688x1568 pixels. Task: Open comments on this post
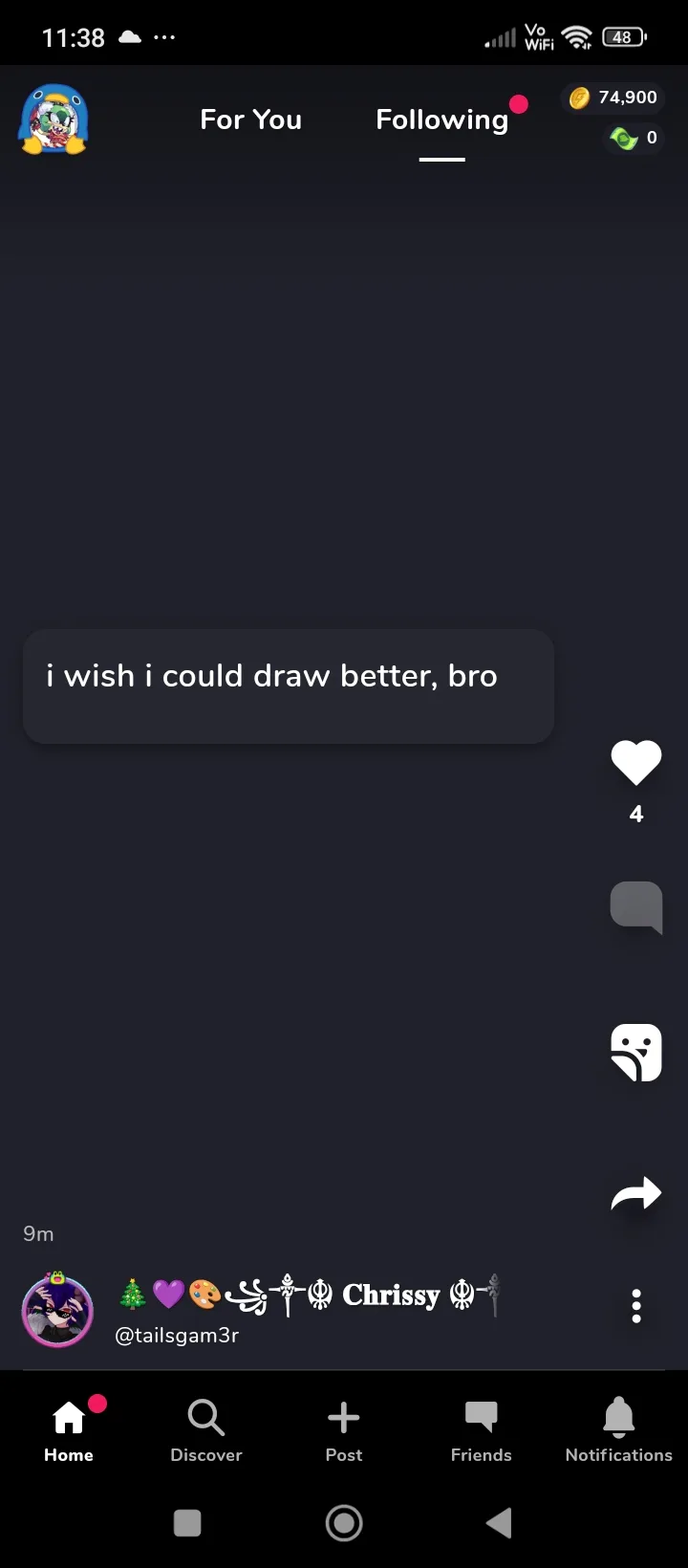[x=636, y=905]
